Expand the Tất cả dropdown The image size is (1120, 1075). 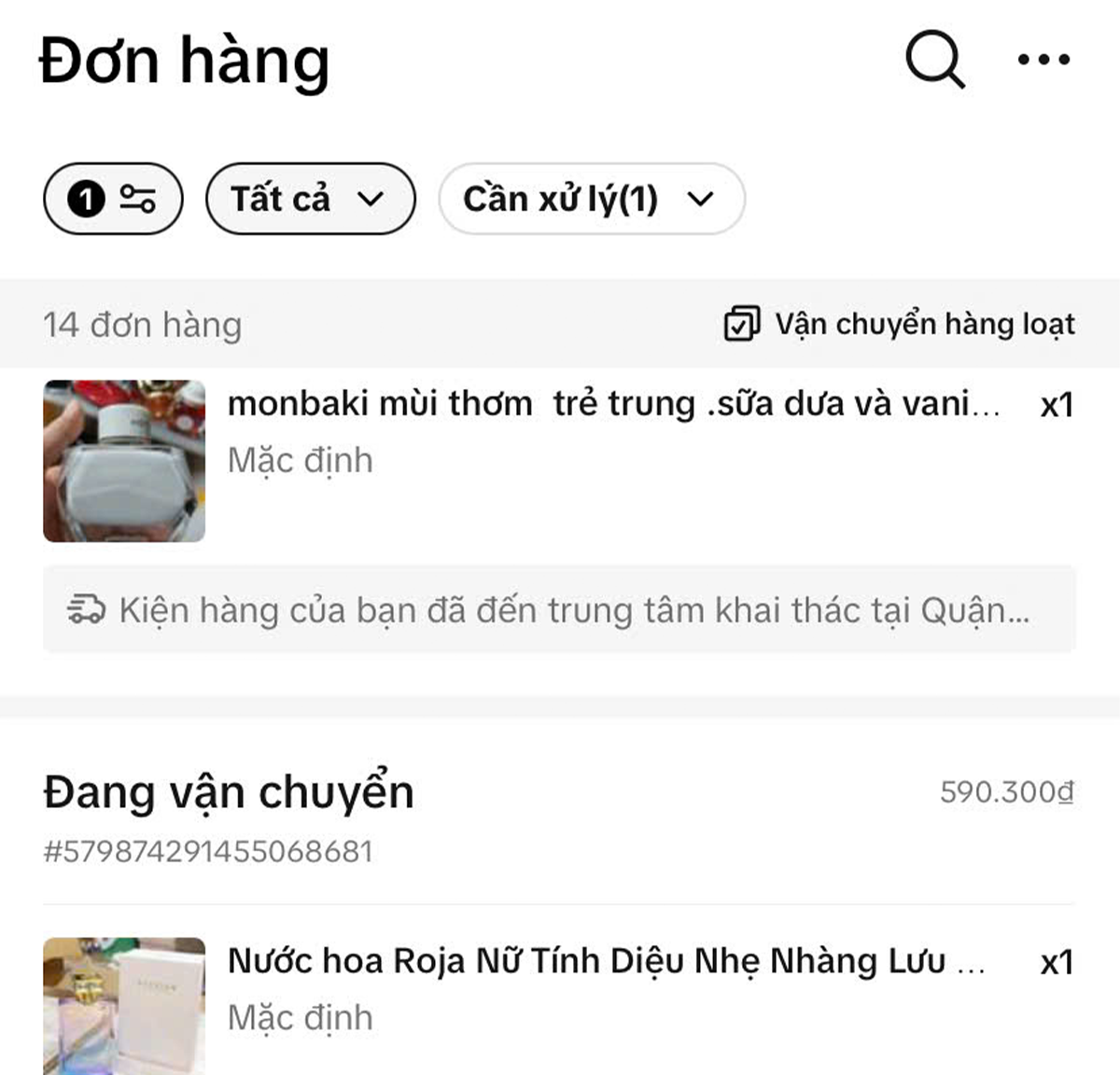tap(310, 199)
